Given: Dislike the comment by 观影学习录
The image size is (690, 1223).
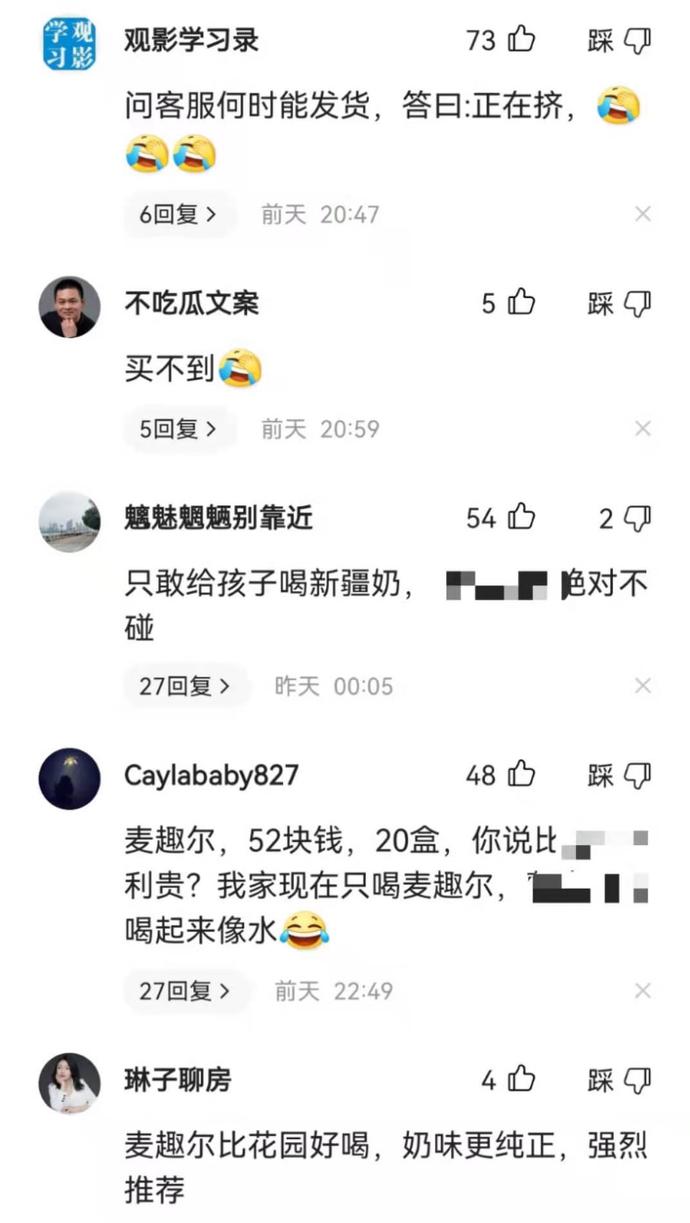Looking at the screenshot, I should point(637,40).
